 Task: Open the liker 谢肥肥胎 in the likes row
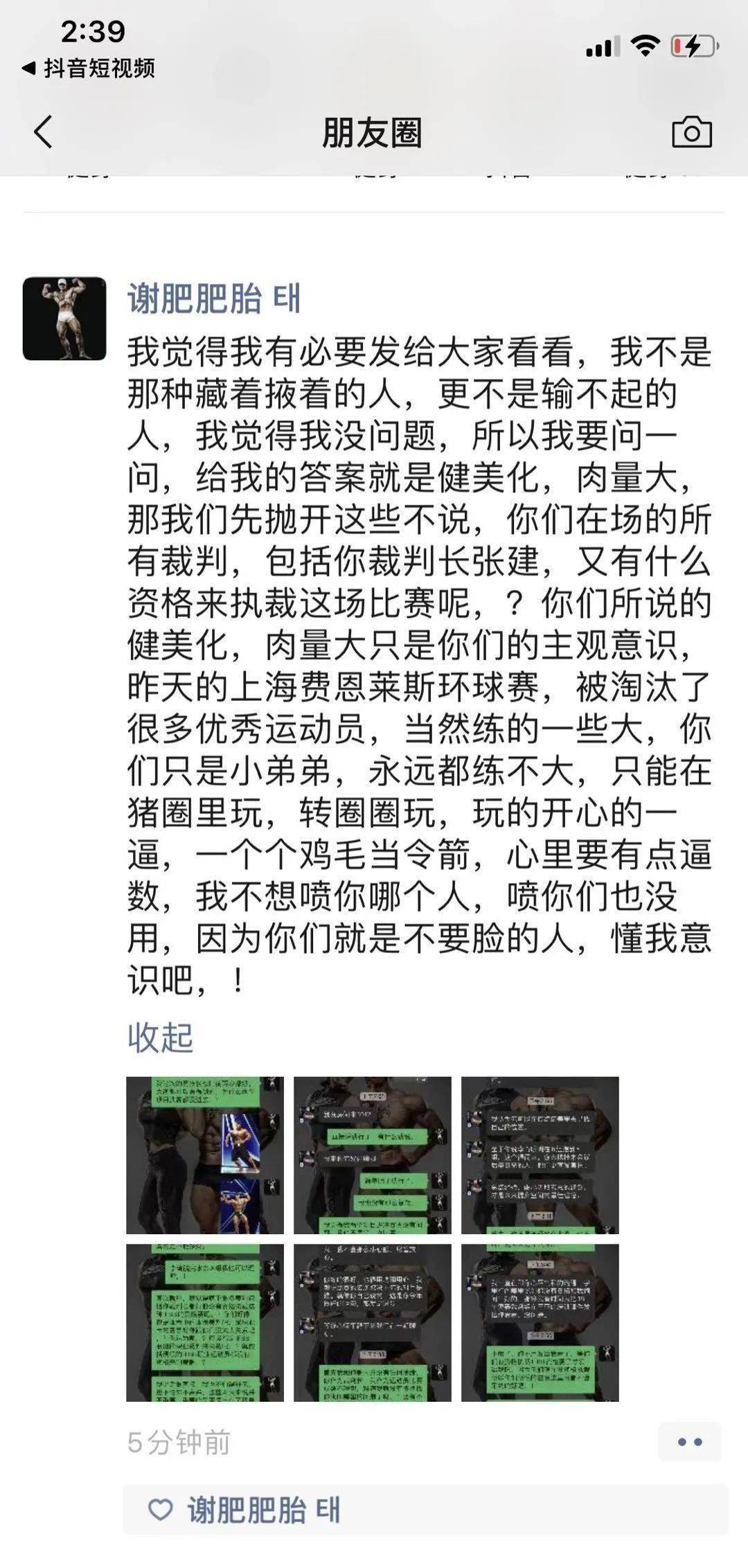[x=263, y=1511]
